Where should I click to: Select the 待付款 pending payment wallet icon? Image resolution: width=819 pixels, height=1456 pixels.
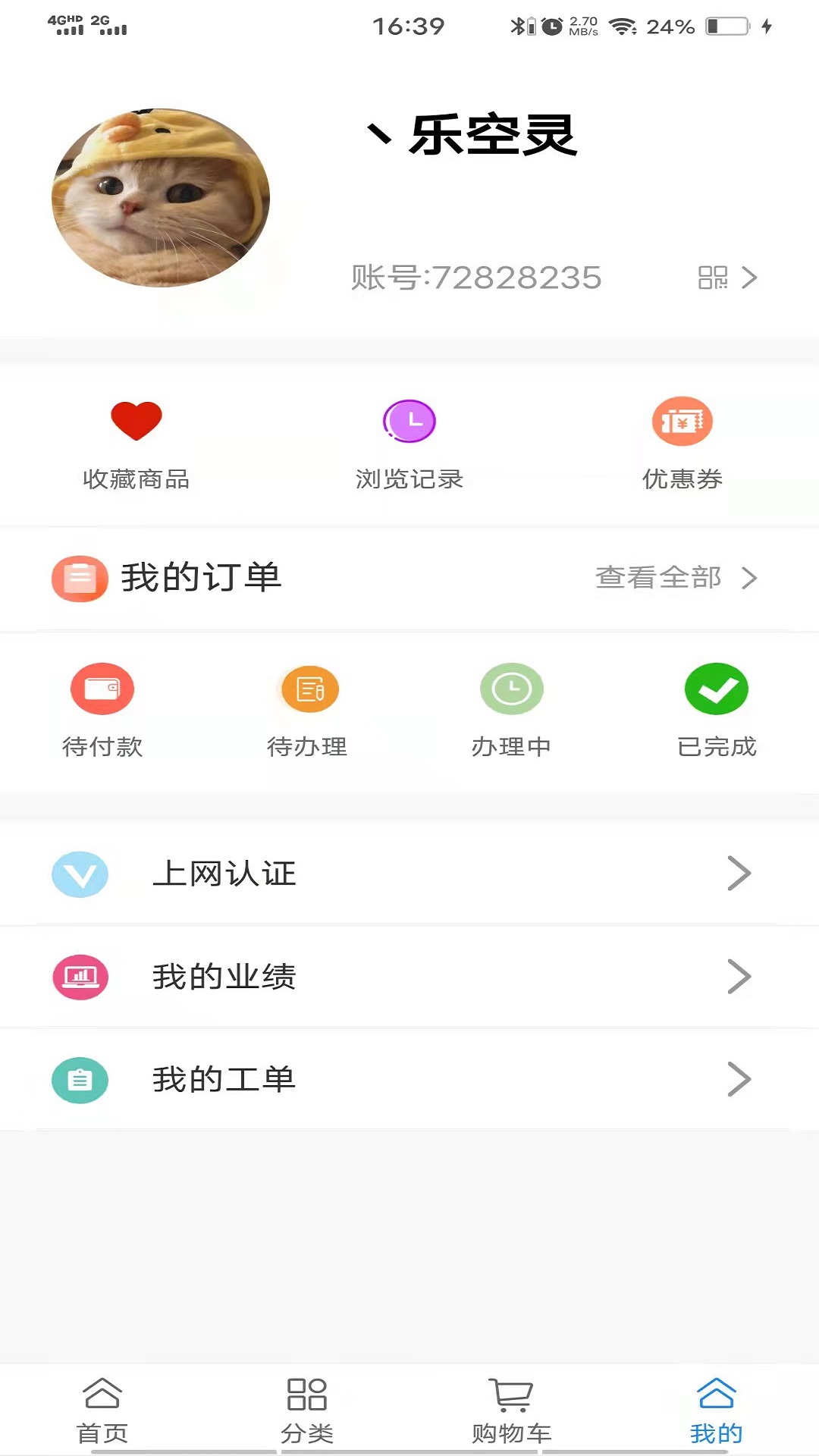click(x=102, y=690)
